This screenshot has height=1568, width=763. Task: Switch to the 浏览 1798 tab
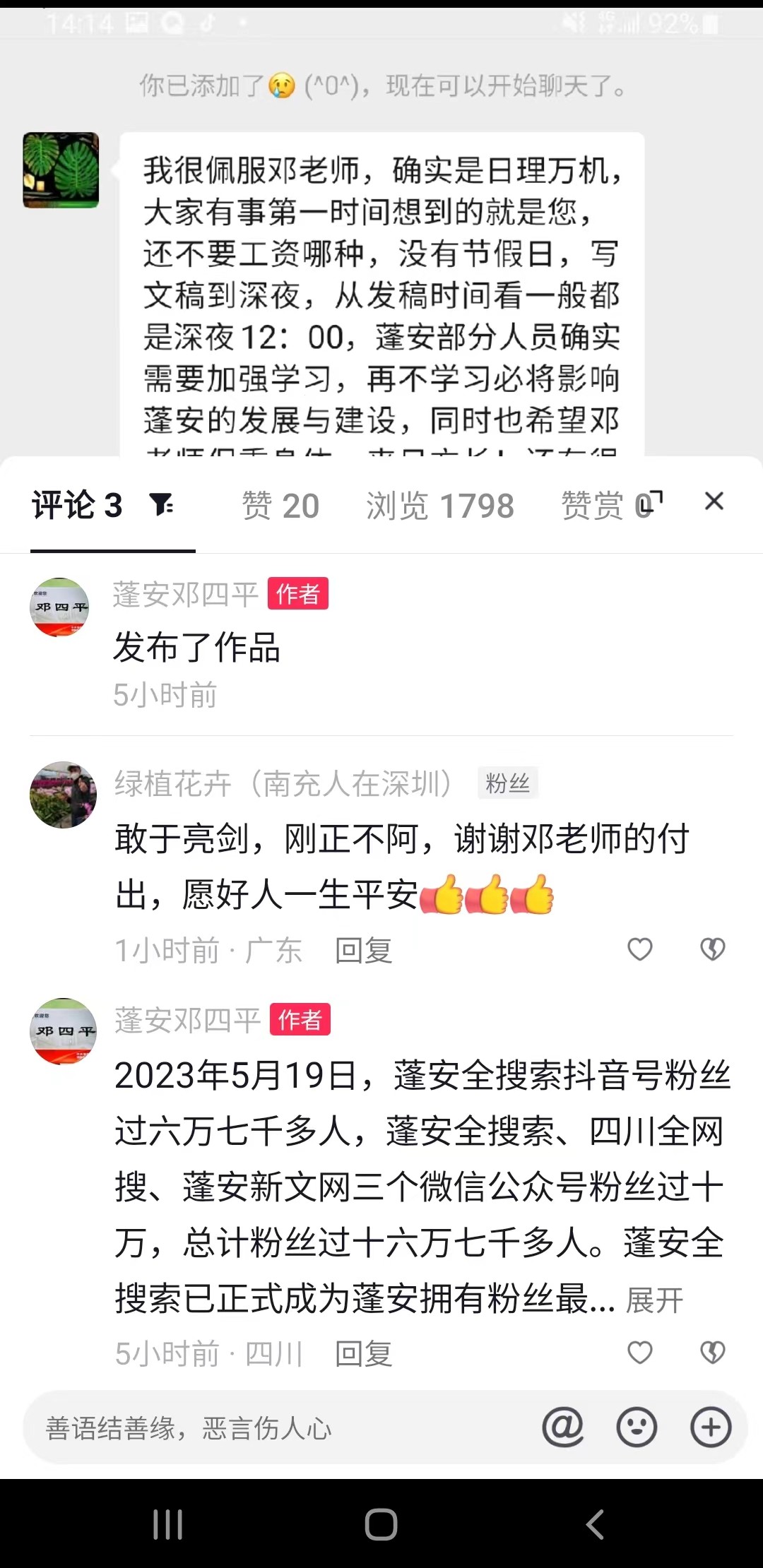click(439, 506)
